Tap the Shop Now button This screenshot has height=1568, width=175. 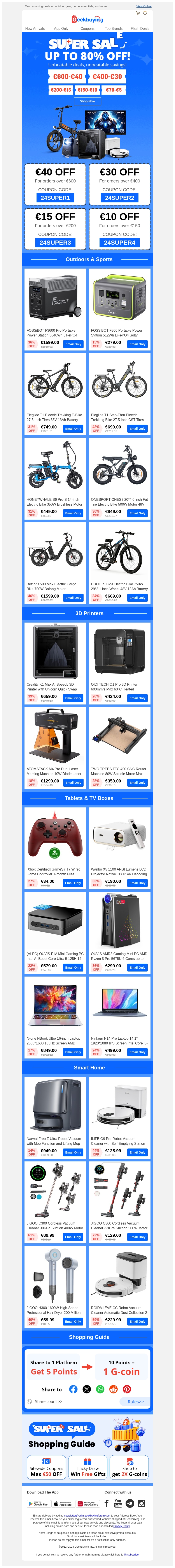tap(87, 101)
